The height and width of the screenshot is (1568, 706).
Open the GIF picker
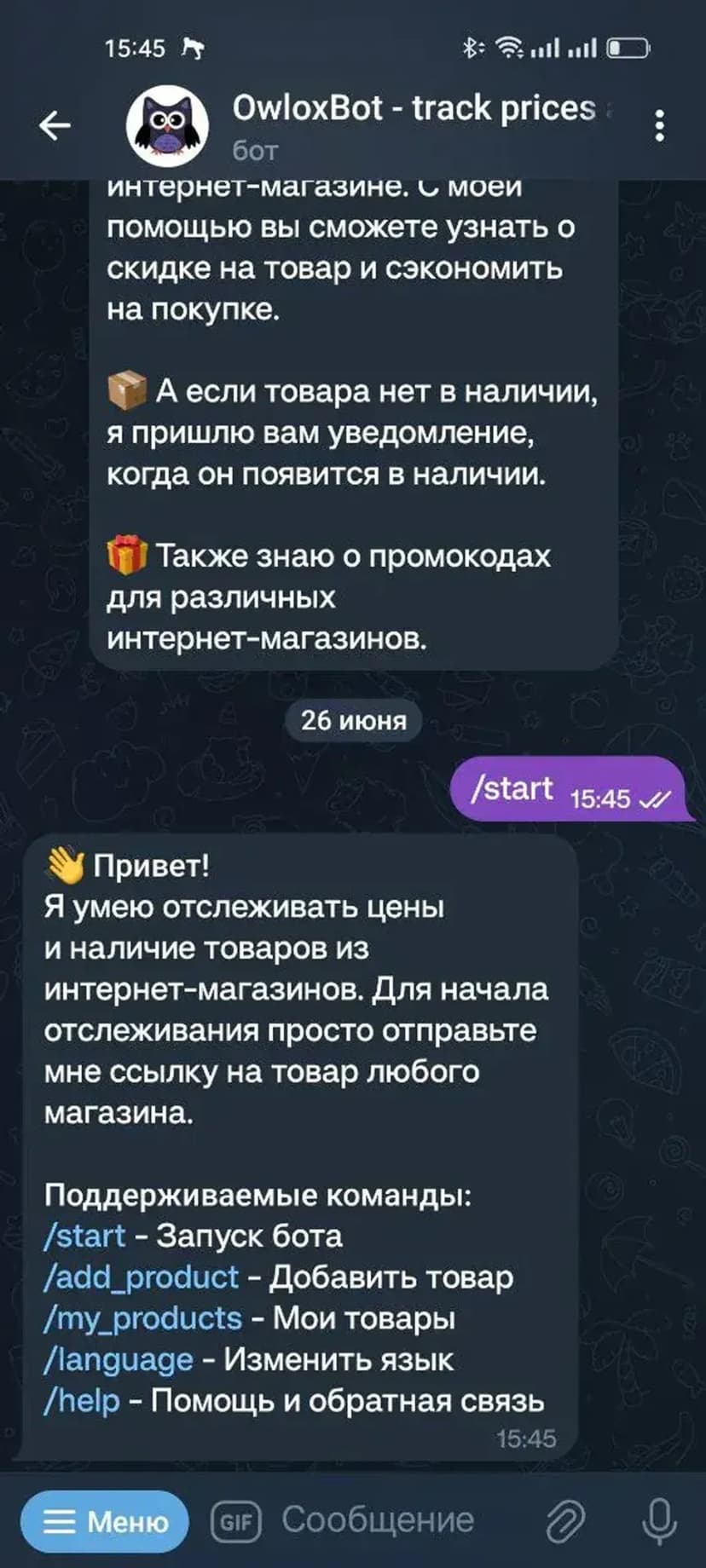235,1521
